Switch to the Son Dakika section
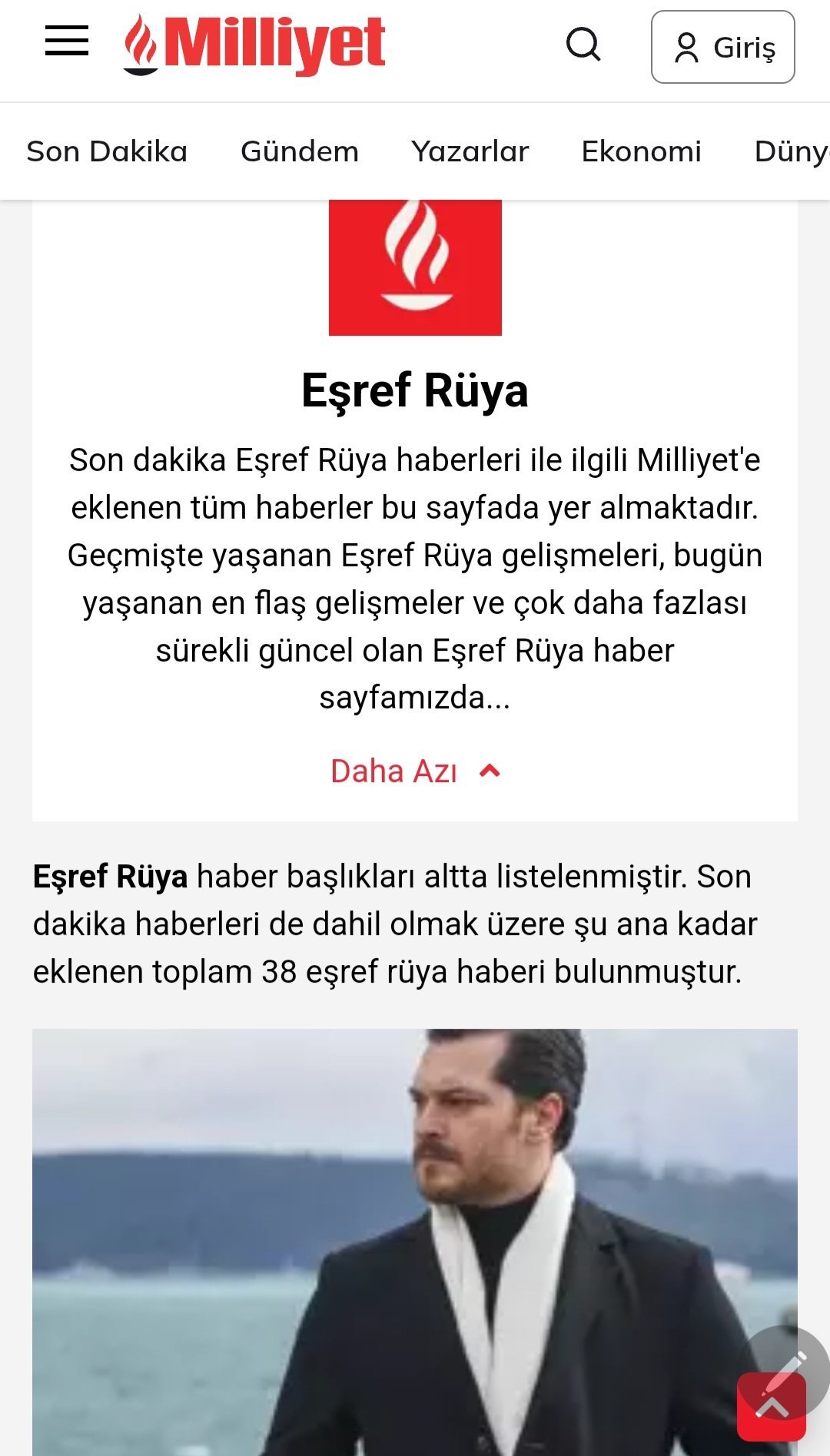 click(x=107, y=151)
